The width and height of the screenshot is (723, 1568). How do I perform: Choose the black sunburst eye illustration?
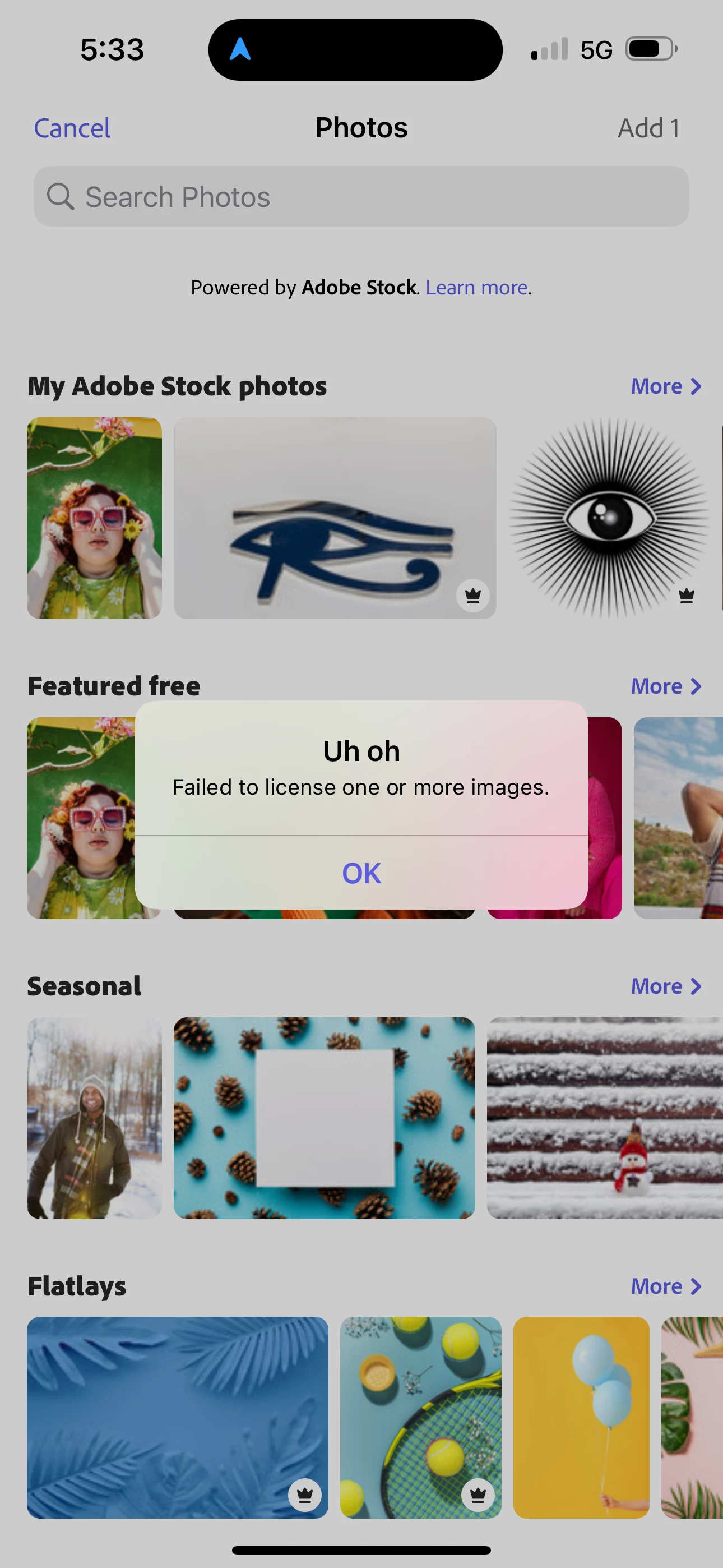(609, 518)
